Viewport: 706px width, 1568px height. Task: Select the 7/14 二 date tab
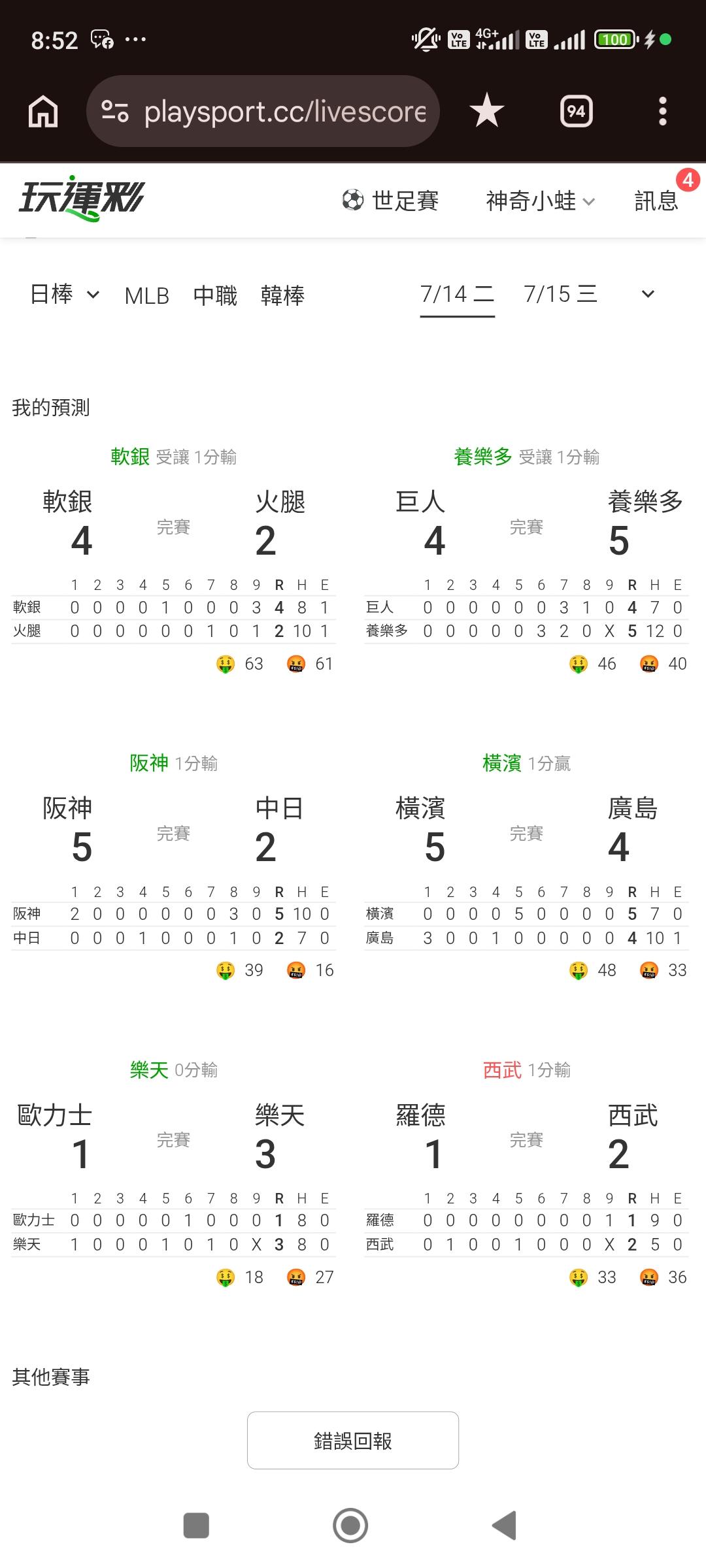pyautogui.click(x=458, y=295)
